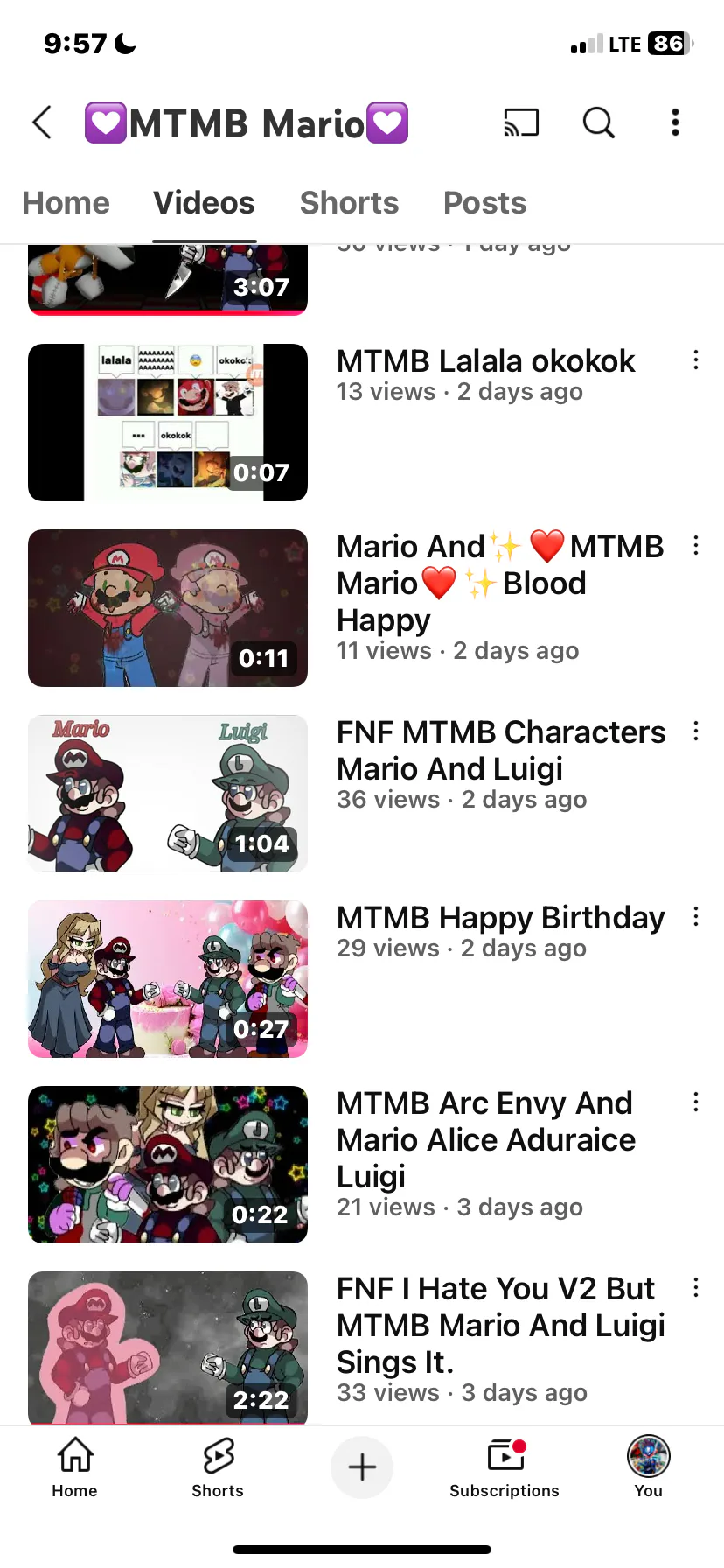724x1568 pixels.
Task: Open options for the Blood Happy video
Action: tap(696, 546)
